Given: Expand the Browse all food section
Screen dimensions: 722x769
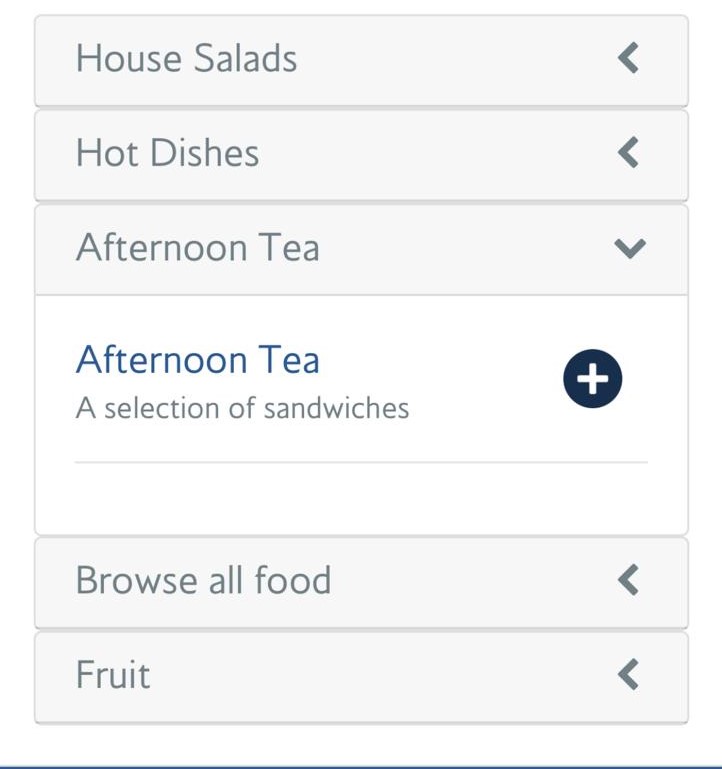Looking at the screenshot, I should [361, 581].
